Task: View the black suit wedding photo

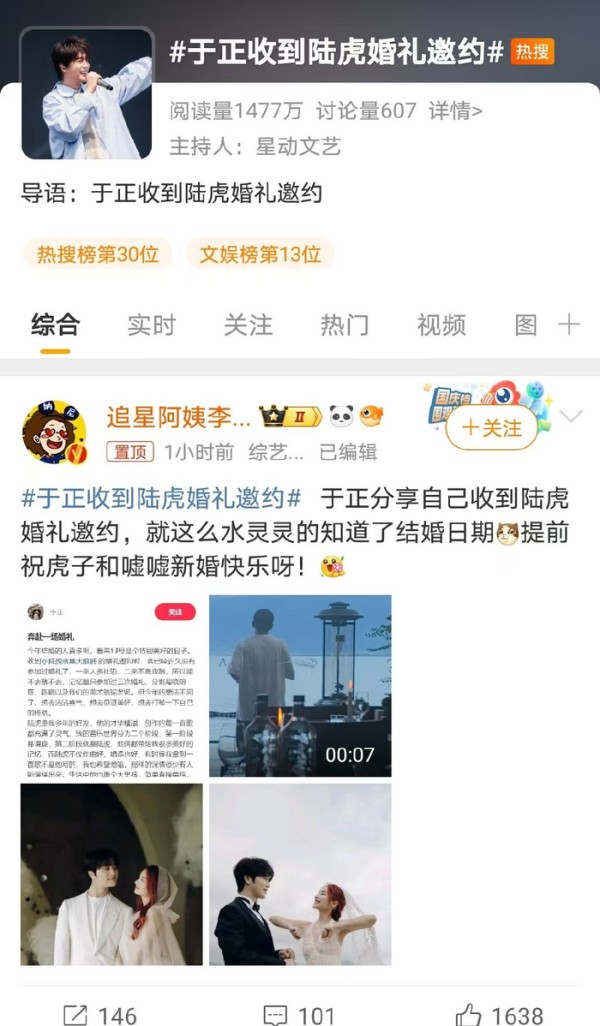Action: coord(300,873)
